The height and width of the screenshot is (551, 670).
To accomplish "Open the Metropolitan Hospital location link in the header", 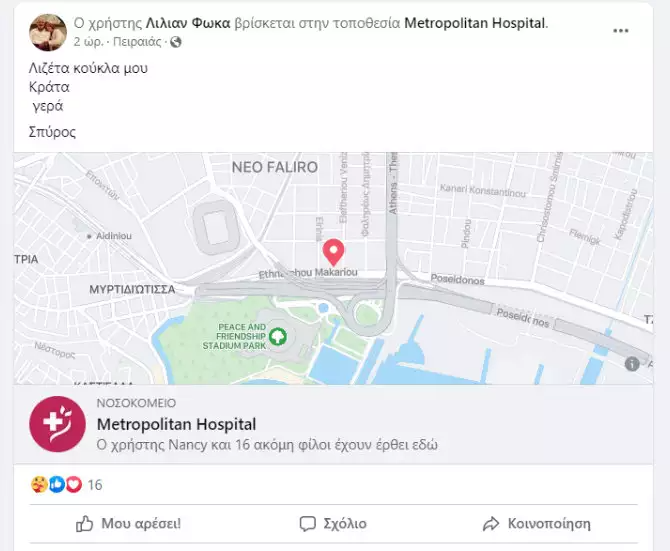I will [475, 23].
